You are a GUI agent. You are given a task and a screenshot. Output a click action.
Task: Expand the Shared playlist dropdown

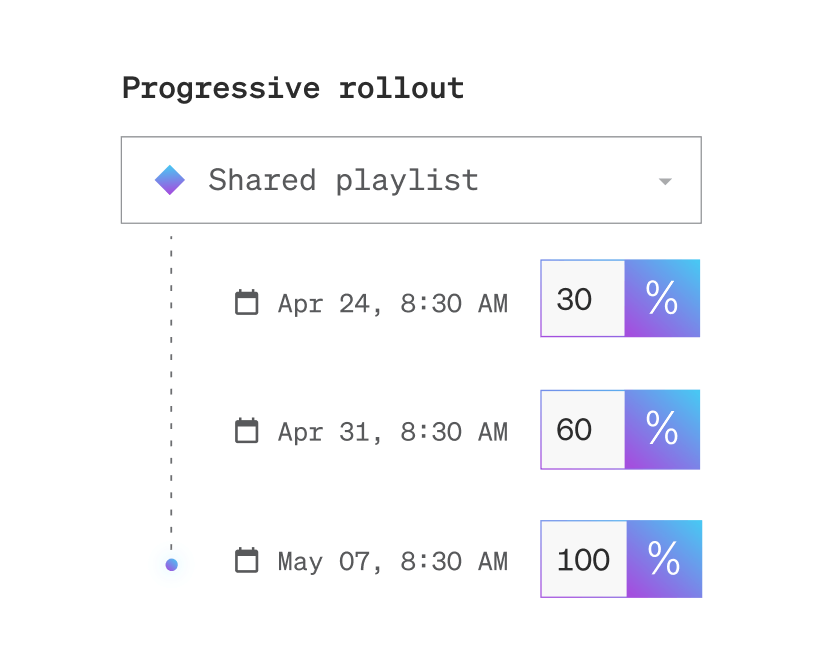pyautogui.click(x=410, y=180)
